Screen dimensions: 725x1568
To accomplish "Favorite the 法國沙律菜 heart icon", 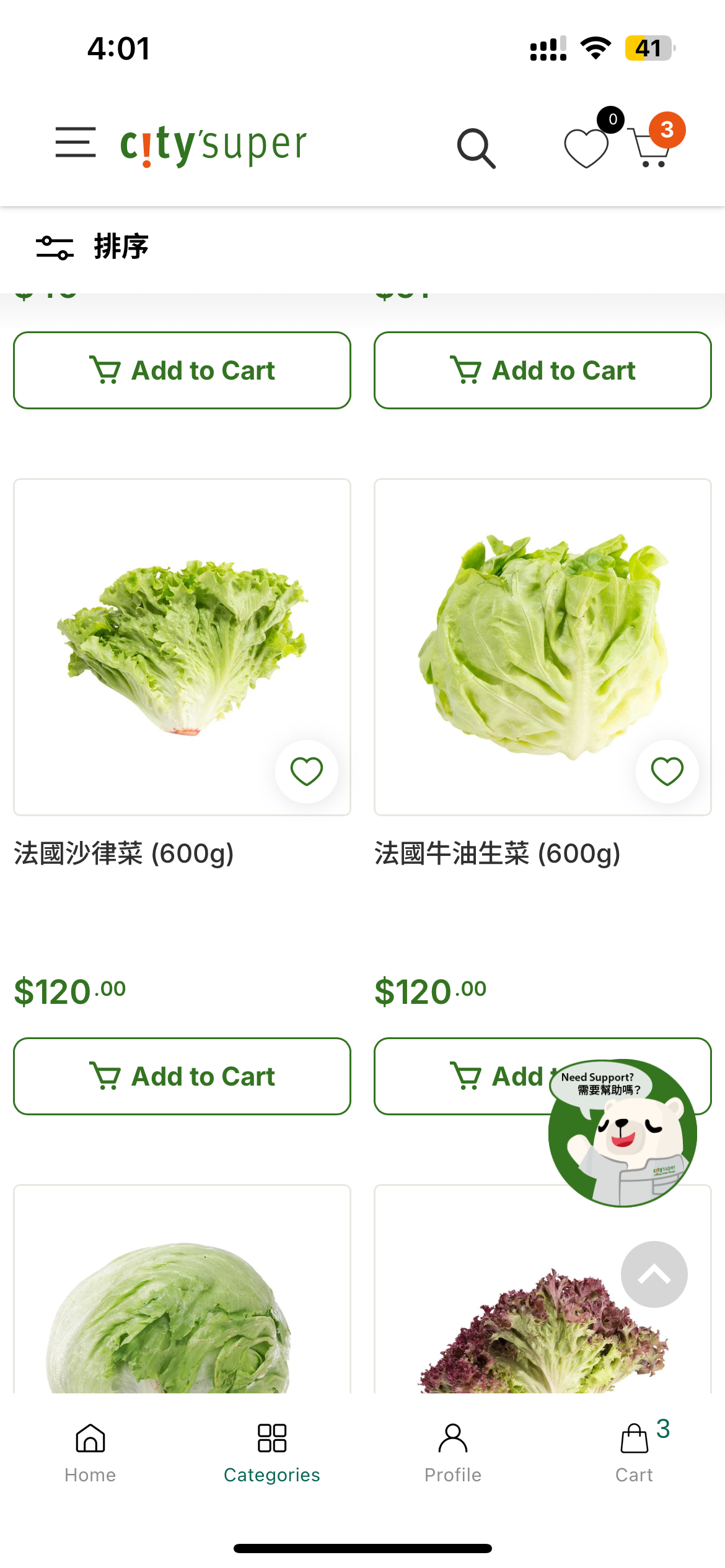I will (307, 772).
